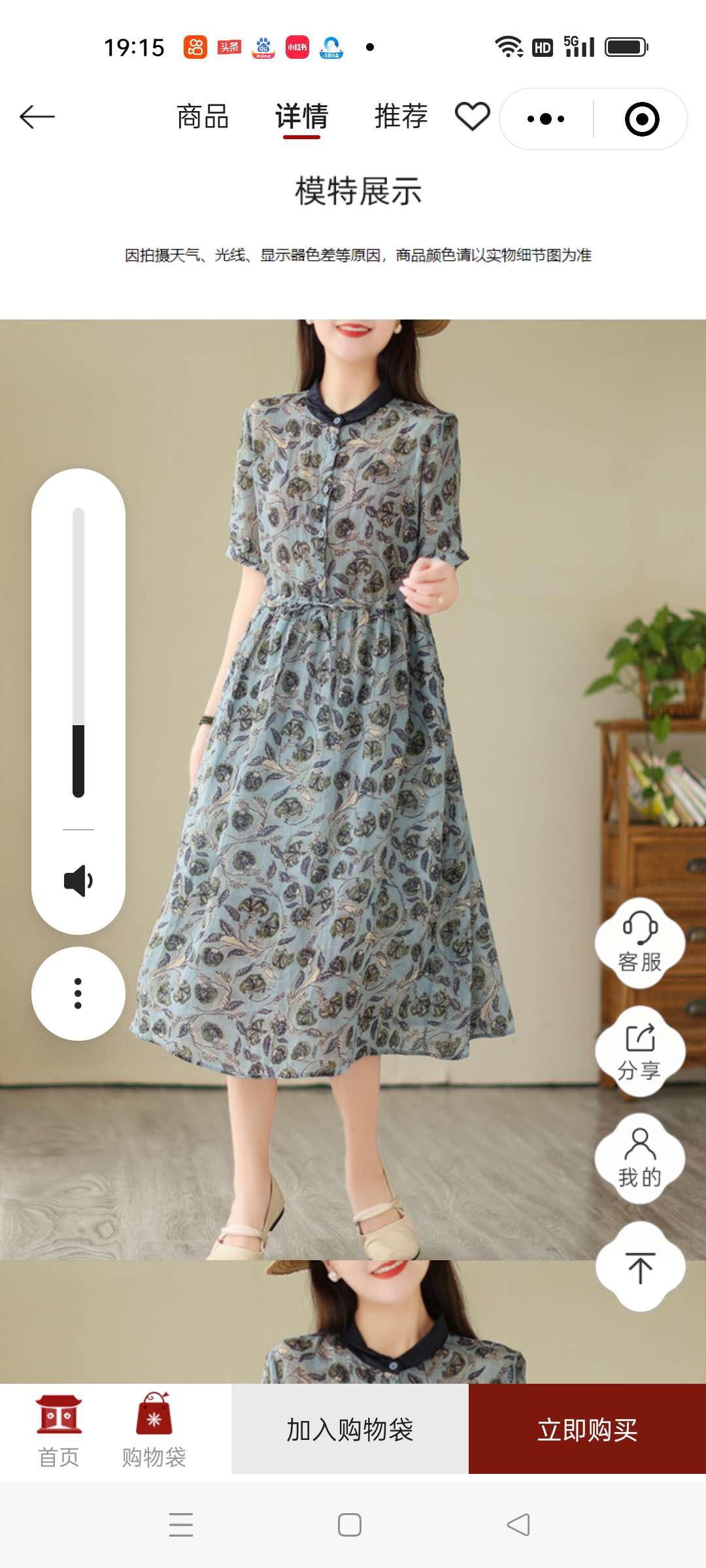This screenshot has height=1568, width=706.
Task: Mute sound with the speaker icon
Action: click(78, 881)
